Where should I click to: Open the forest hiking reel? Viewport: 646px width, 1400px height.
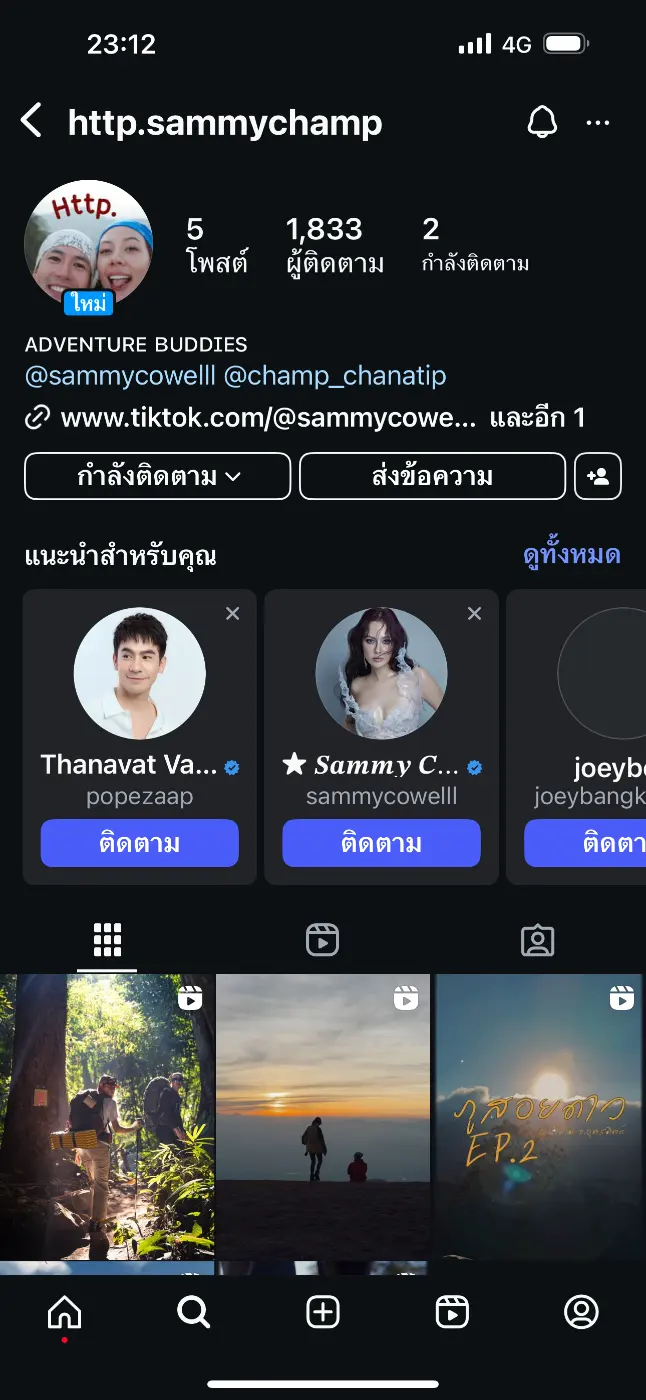[x=107, y=1115]
